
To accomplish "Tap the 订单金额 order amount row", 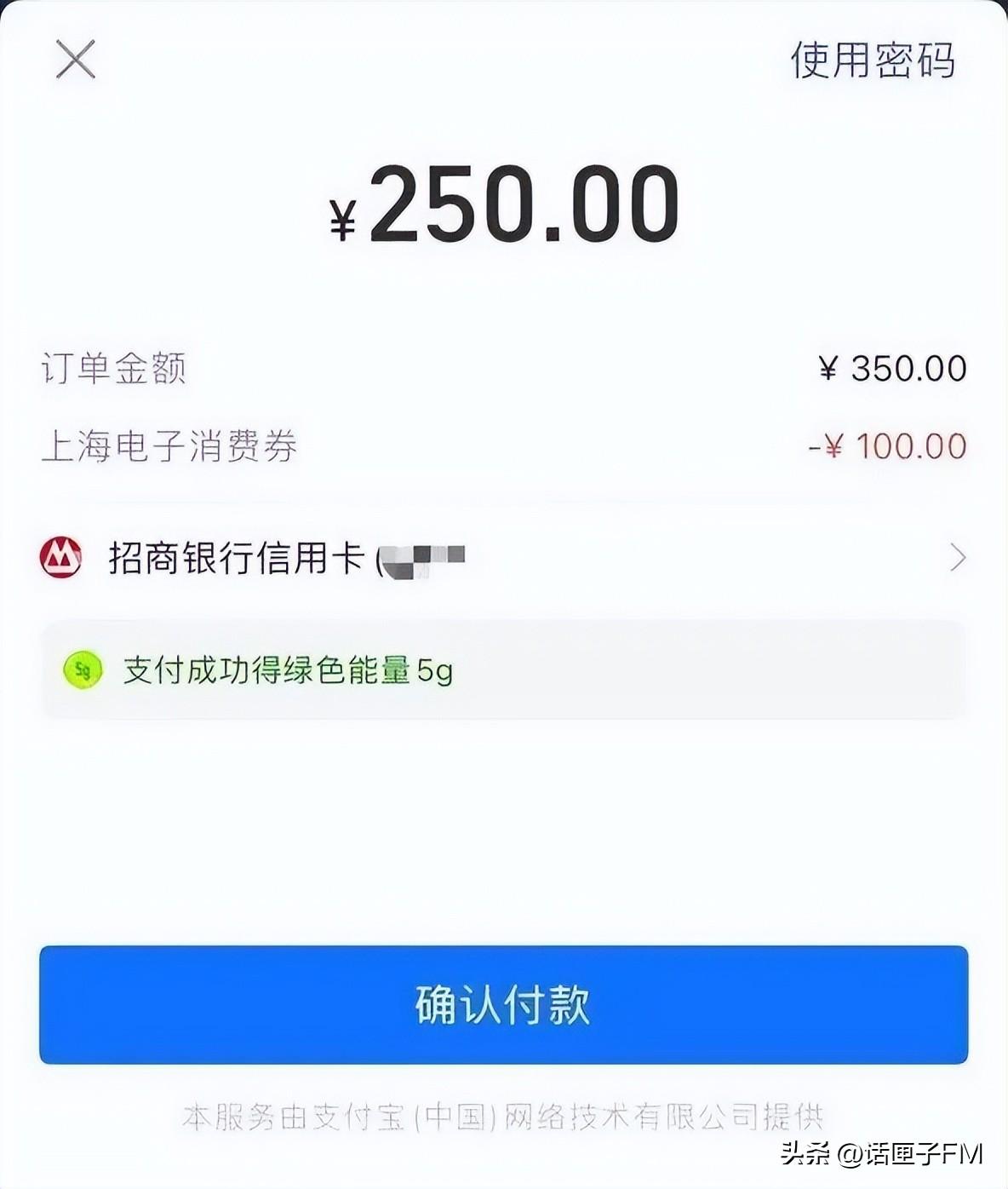I will tap(502, 367).
